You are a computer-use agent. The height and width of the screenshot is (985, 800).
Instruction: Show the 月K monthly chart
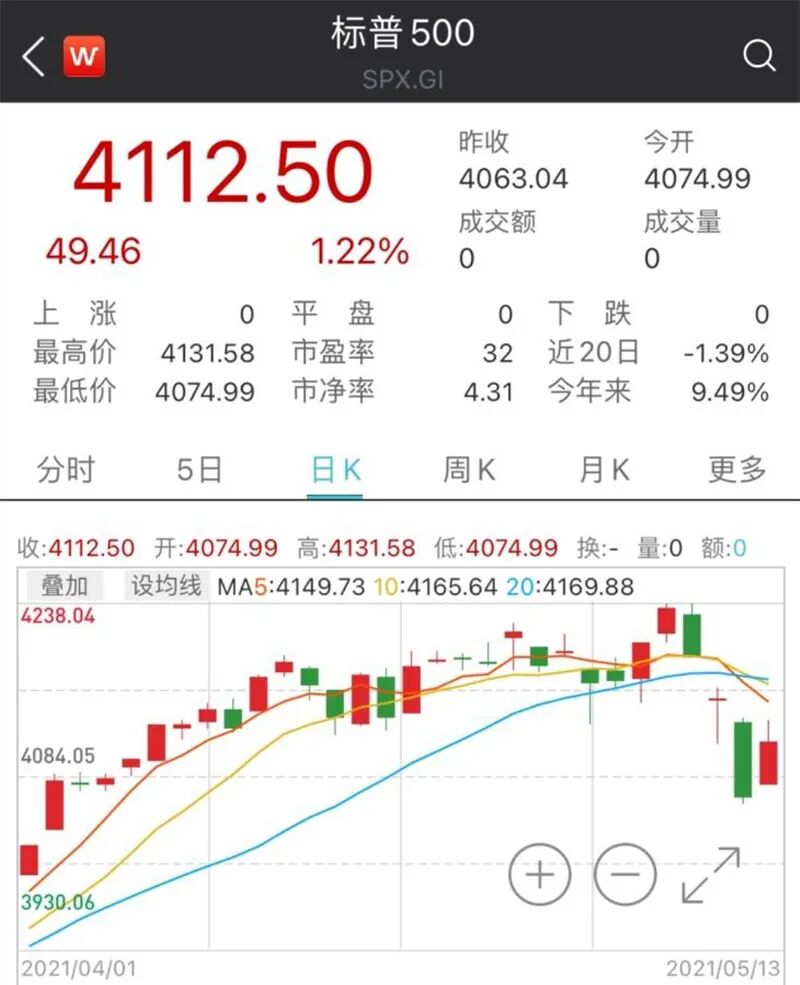tap(604, 469)
